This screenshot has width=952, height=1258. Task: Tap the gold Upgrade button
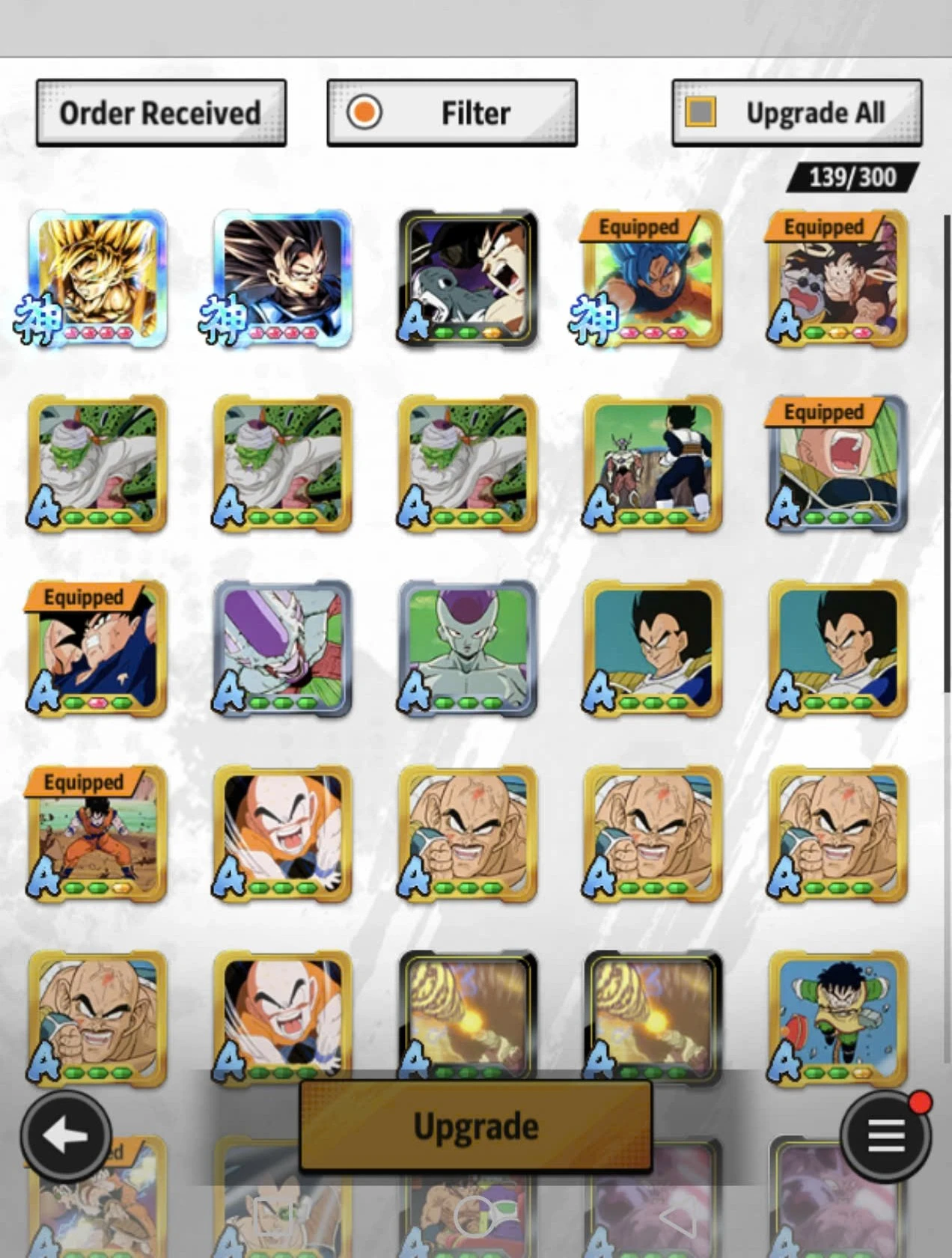(x=475, y=1126)
